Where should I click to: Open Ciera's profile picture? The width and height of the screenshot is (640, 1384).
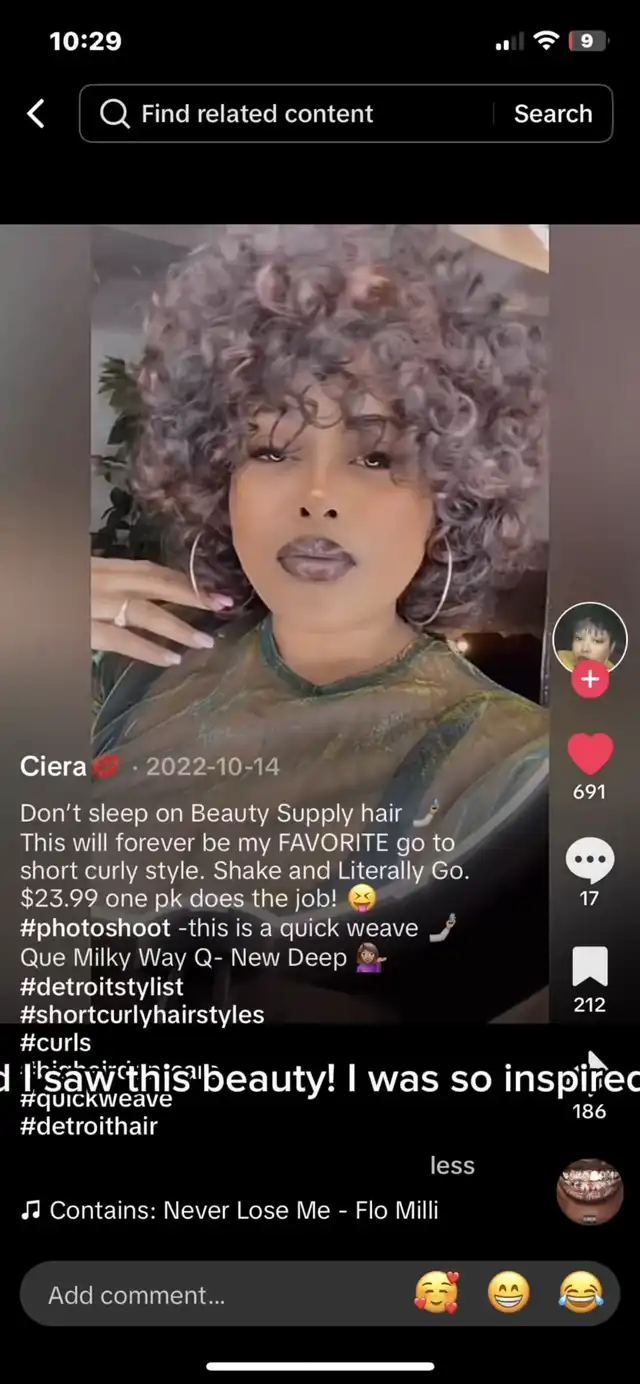(589, 637)
